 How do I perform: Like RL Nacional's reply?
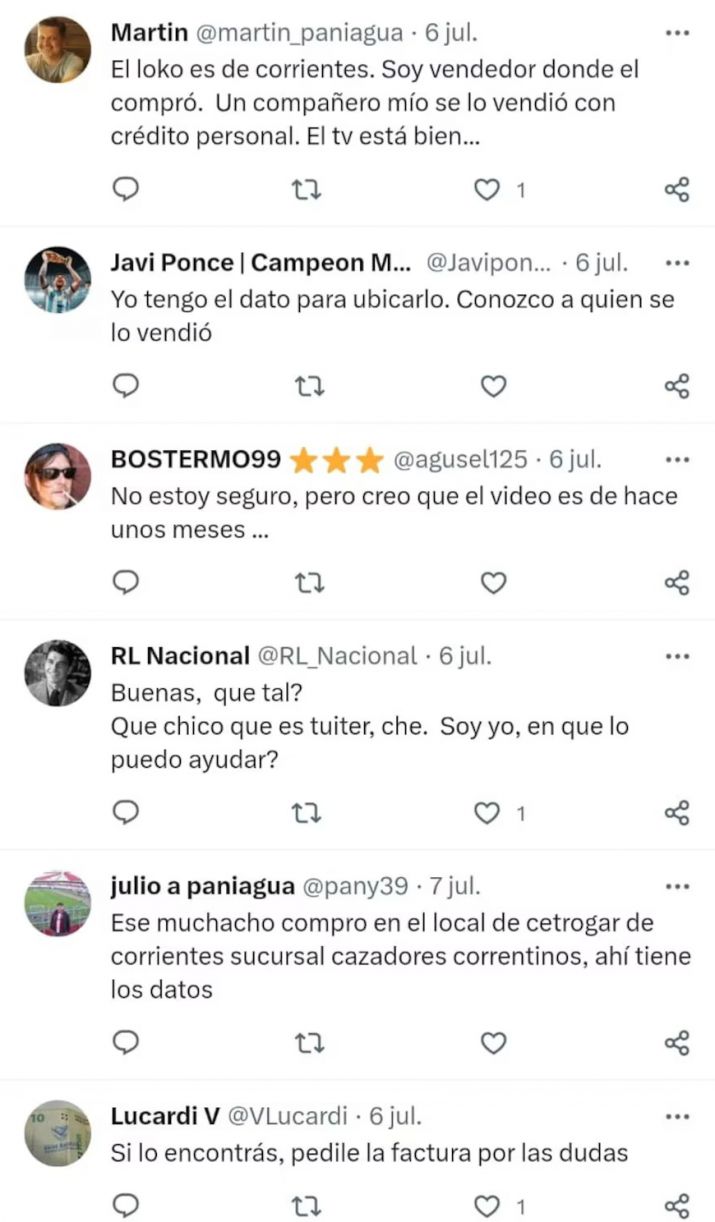click(487, 813)
